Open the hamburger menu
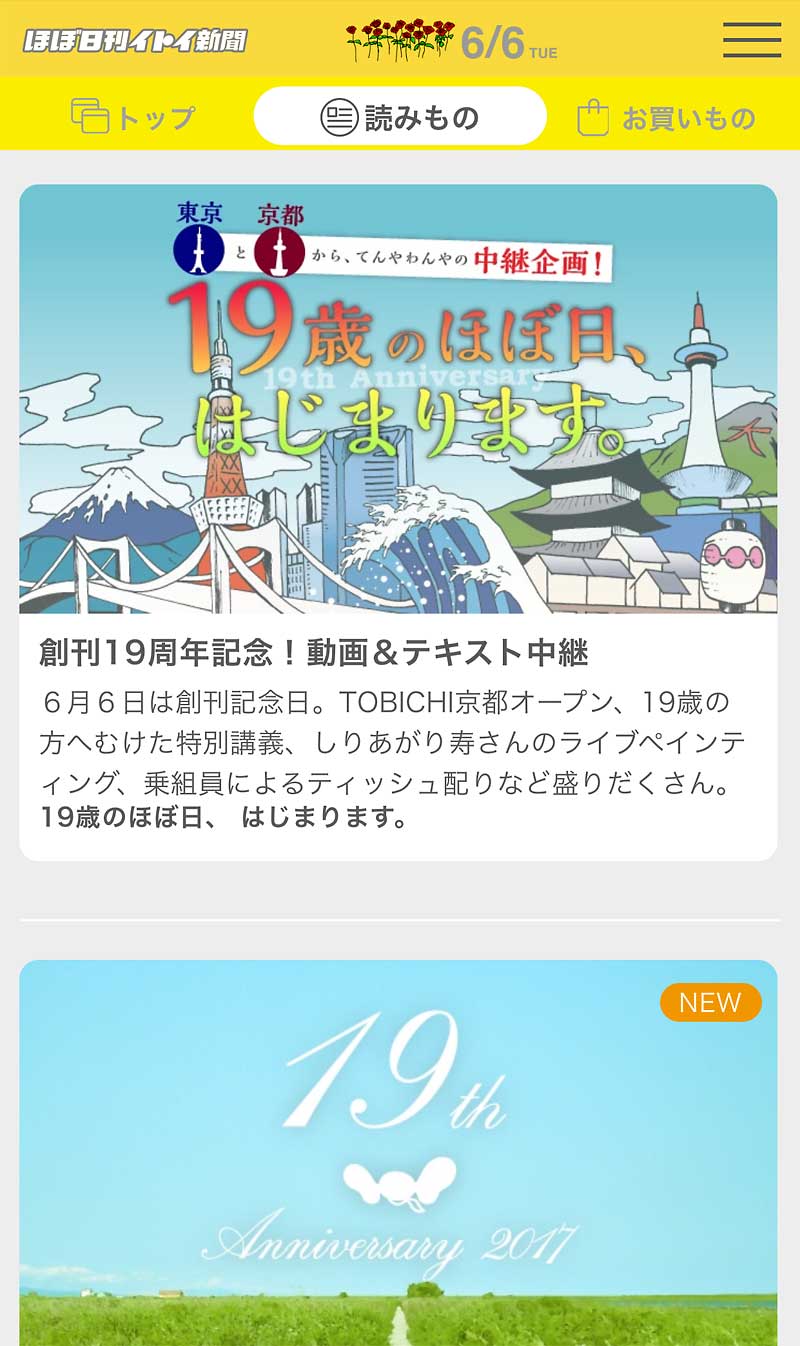The width and height of the screenshot is (800, 1346). [751, 40]
